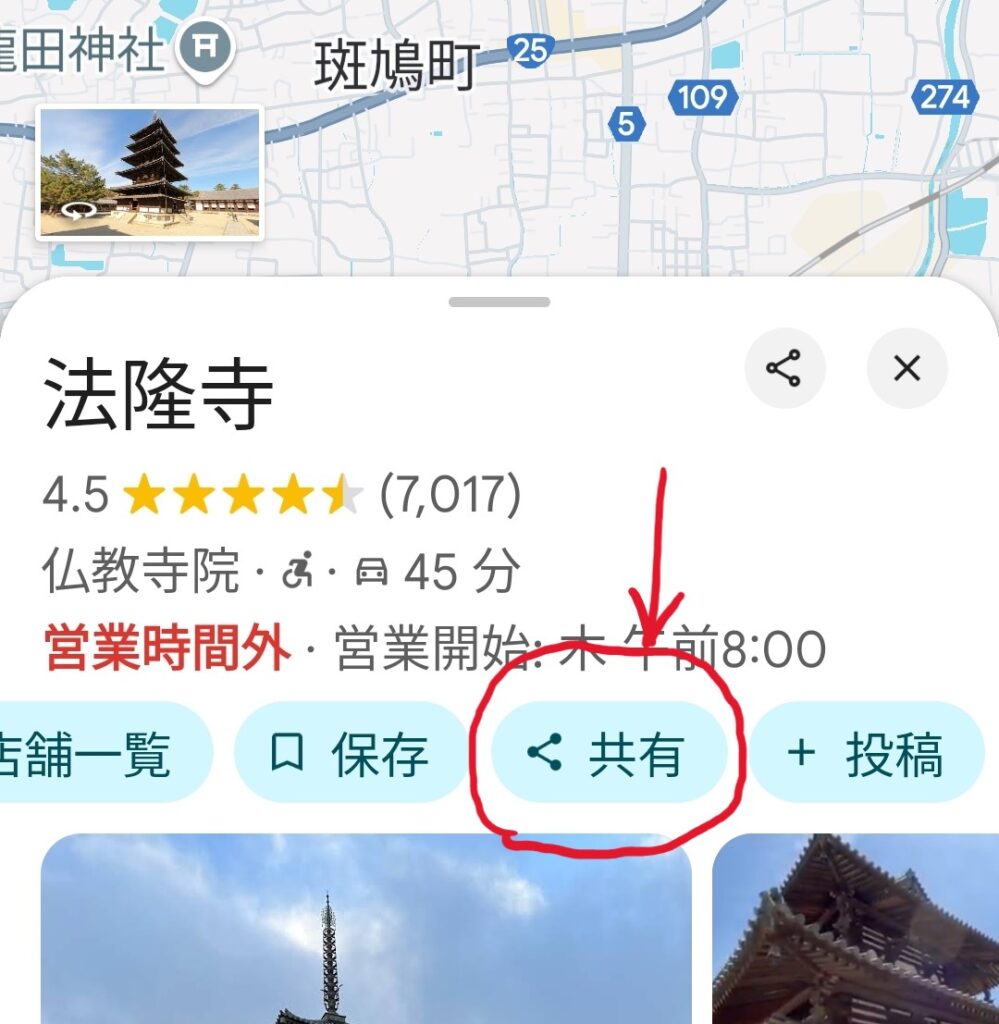
Task: Open the wooden roof close-up photo
Action: tap(855, 928)
